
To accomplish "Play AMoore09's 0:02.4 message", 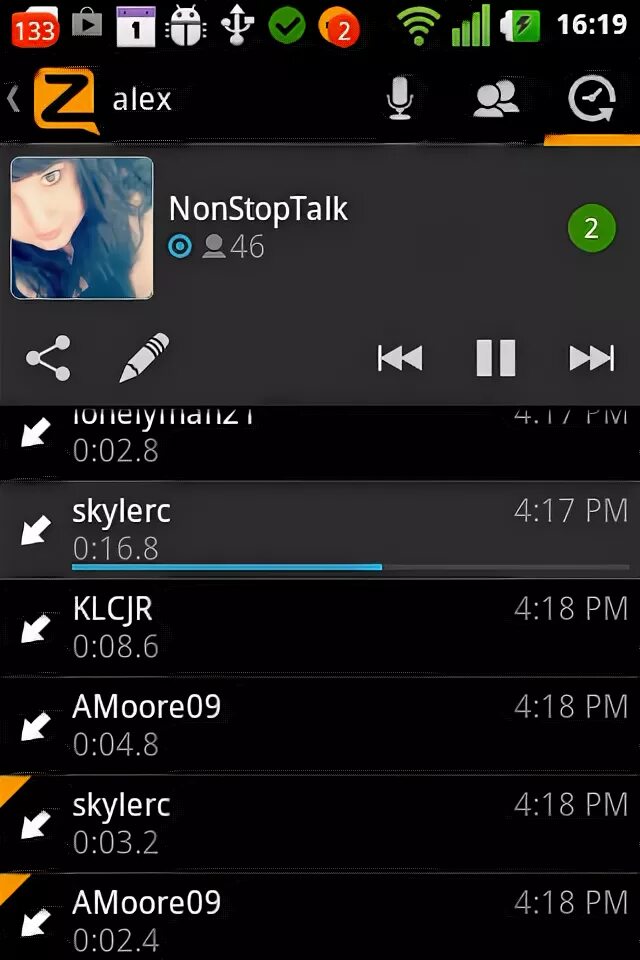I will click(320, 918).
